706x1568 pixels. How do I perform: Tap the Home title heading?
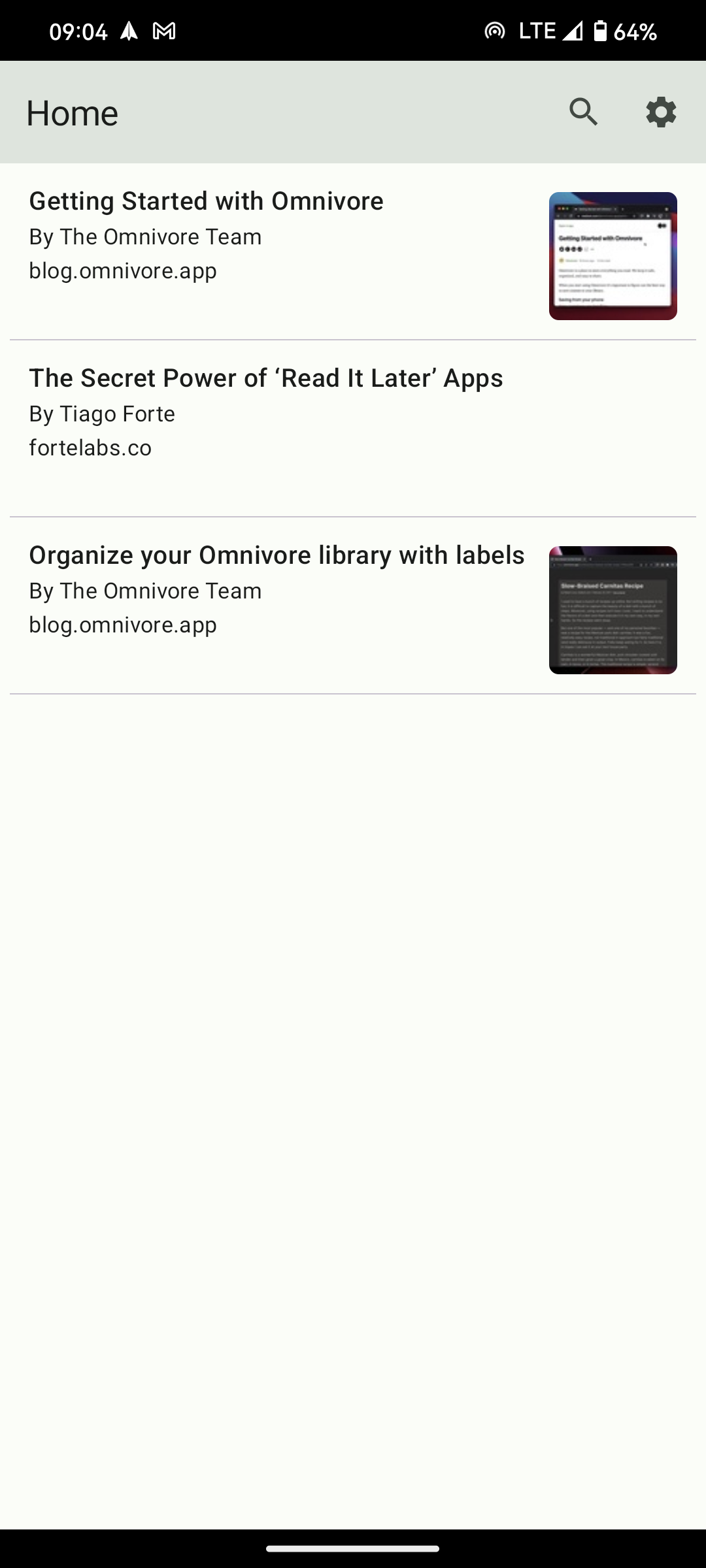tap(71, 112)
